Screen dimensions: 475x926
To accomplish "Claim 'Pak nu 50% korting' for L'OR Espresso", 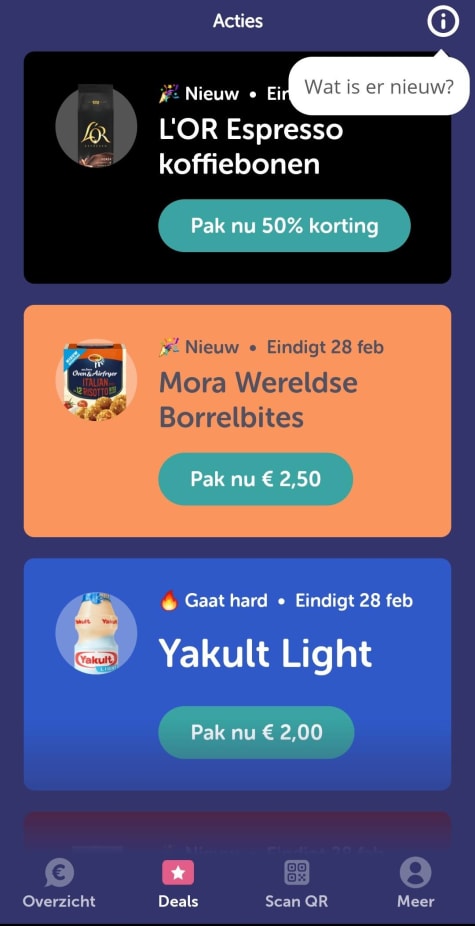I will tap(284, 226).
